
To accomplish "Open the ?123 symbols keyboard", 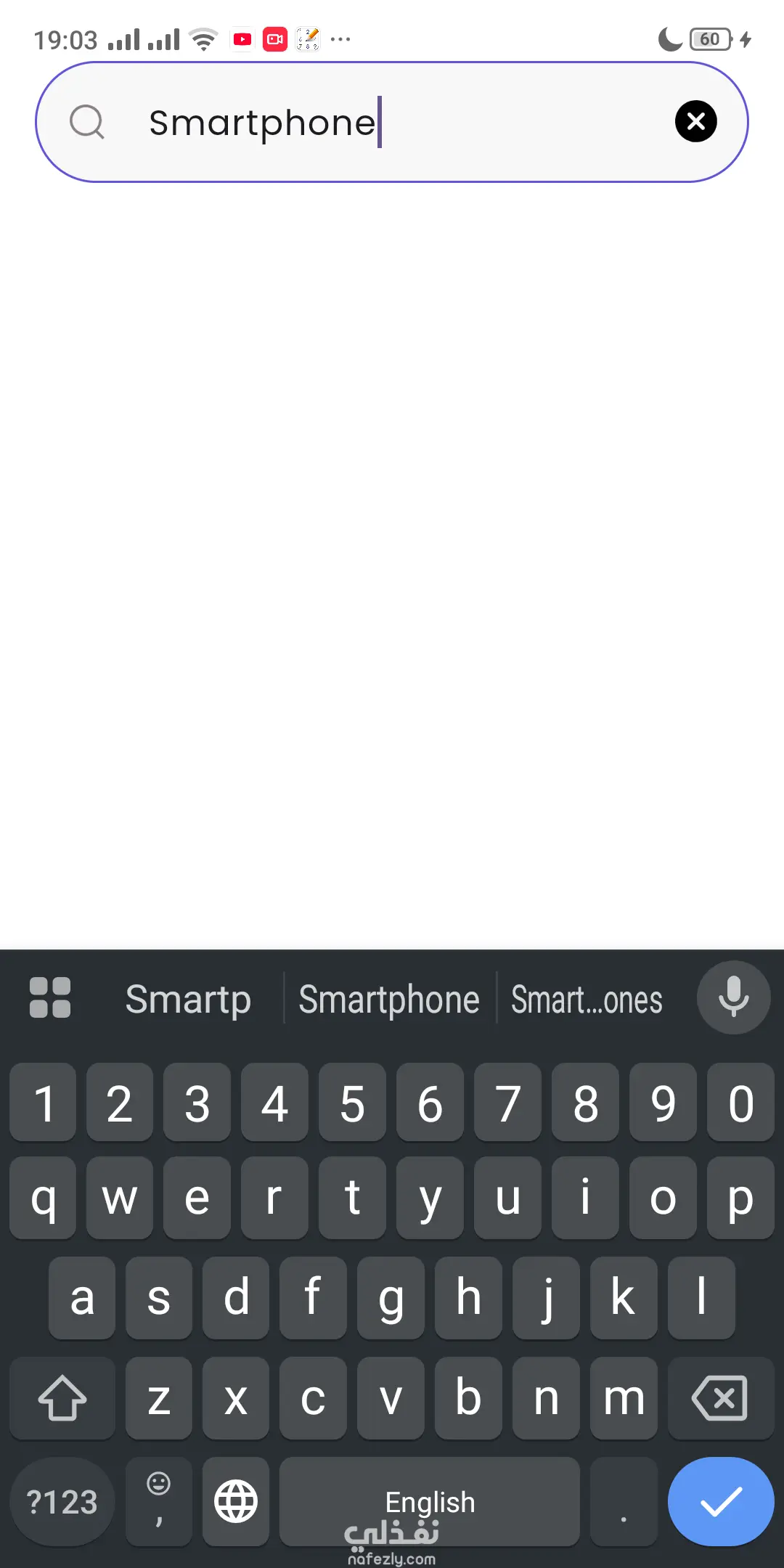I will [62, 1501].
